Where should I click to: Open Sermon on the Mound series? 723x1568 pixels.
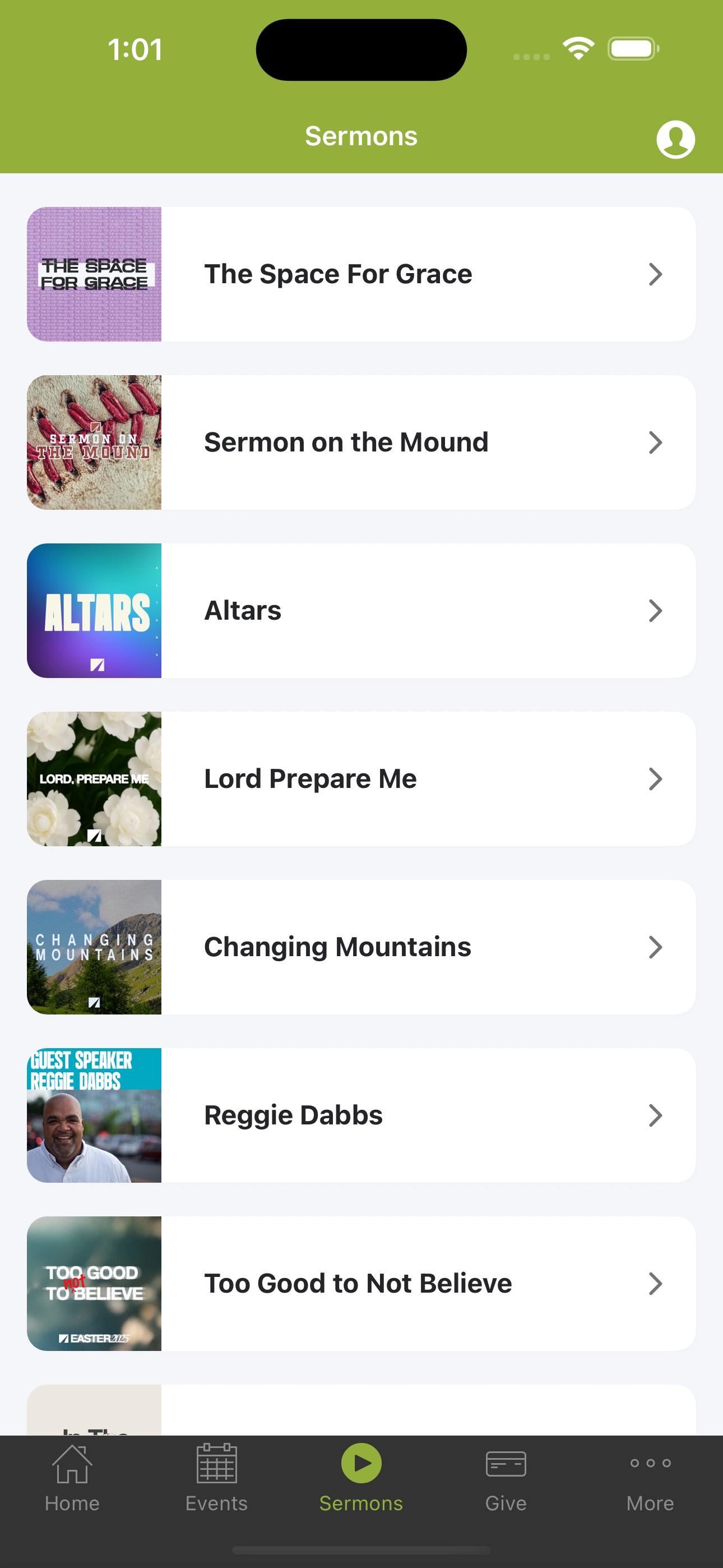[x=361, y=442]
